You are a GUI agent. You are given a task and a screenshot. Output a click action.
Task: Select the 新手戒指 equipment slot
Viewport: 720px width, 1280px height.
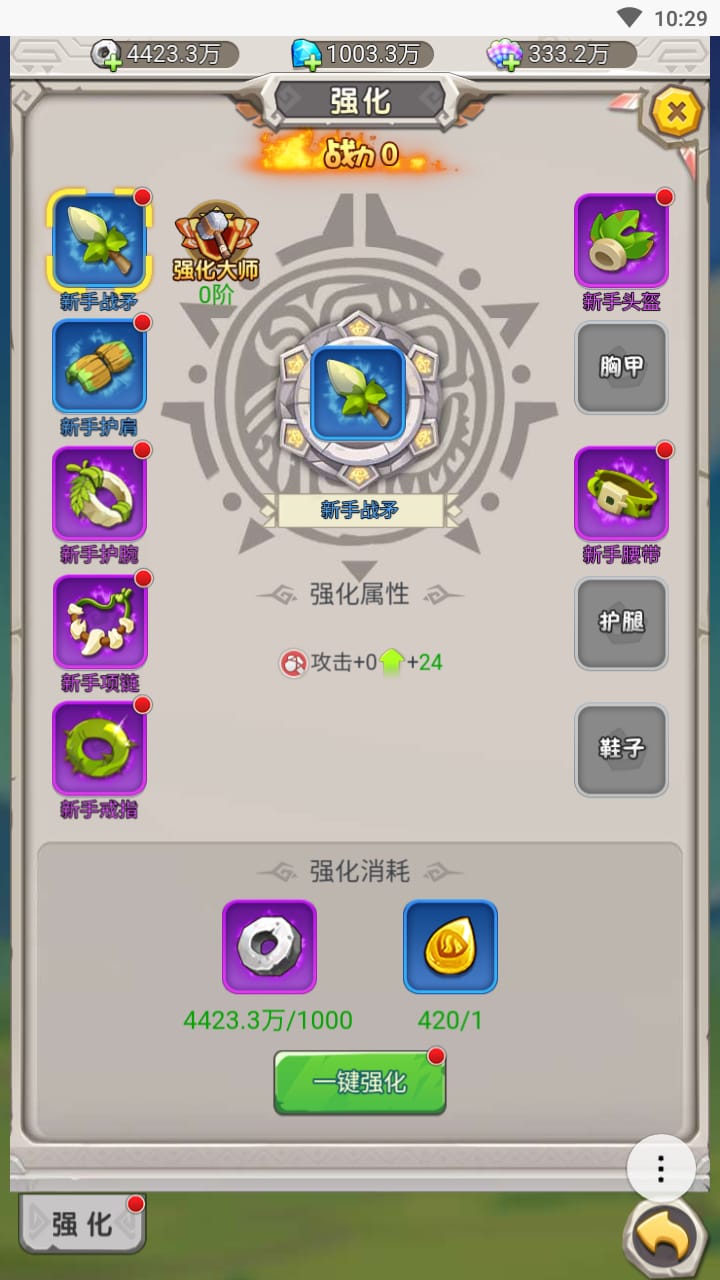pyautogui.click(x=99, y=748)
